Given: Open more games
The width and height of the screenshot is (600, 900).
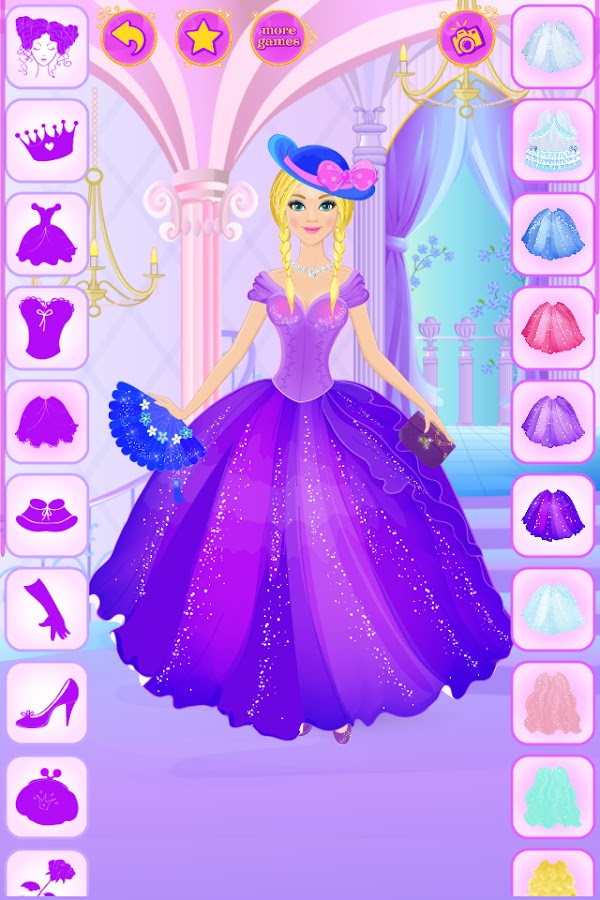Looking at the screenshot, I should (278, 38).
